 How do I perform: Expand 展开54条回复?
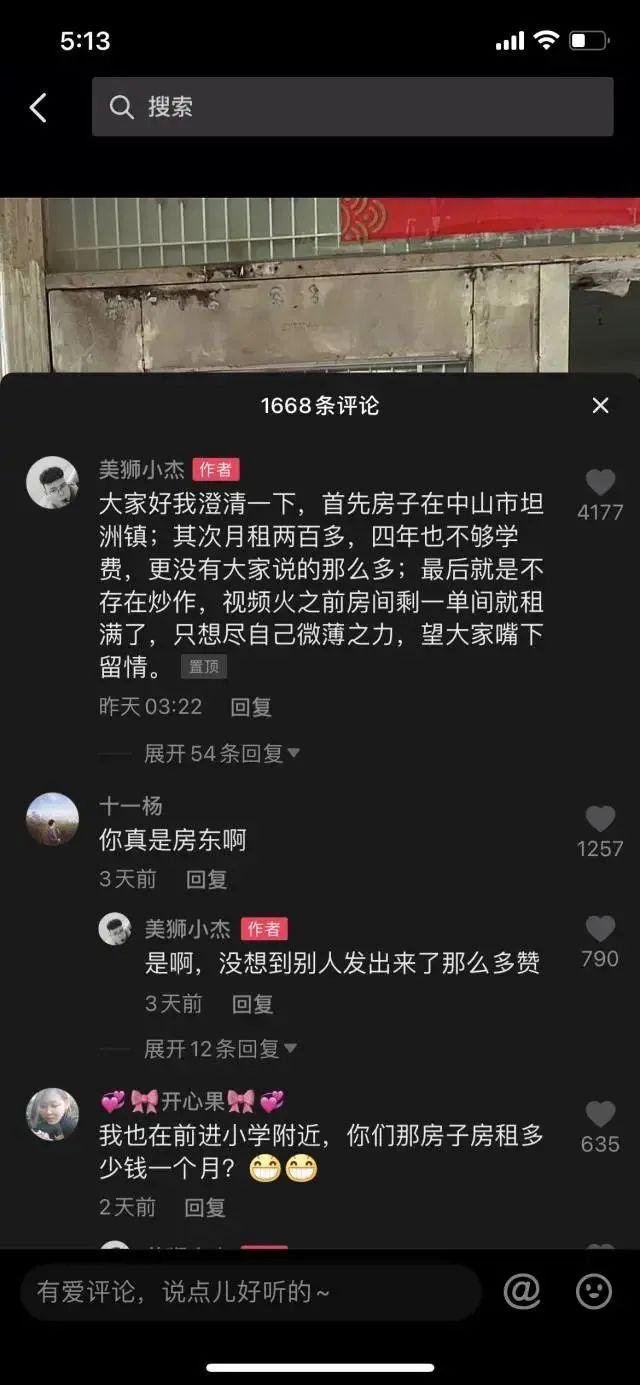(x=221, y=754)
